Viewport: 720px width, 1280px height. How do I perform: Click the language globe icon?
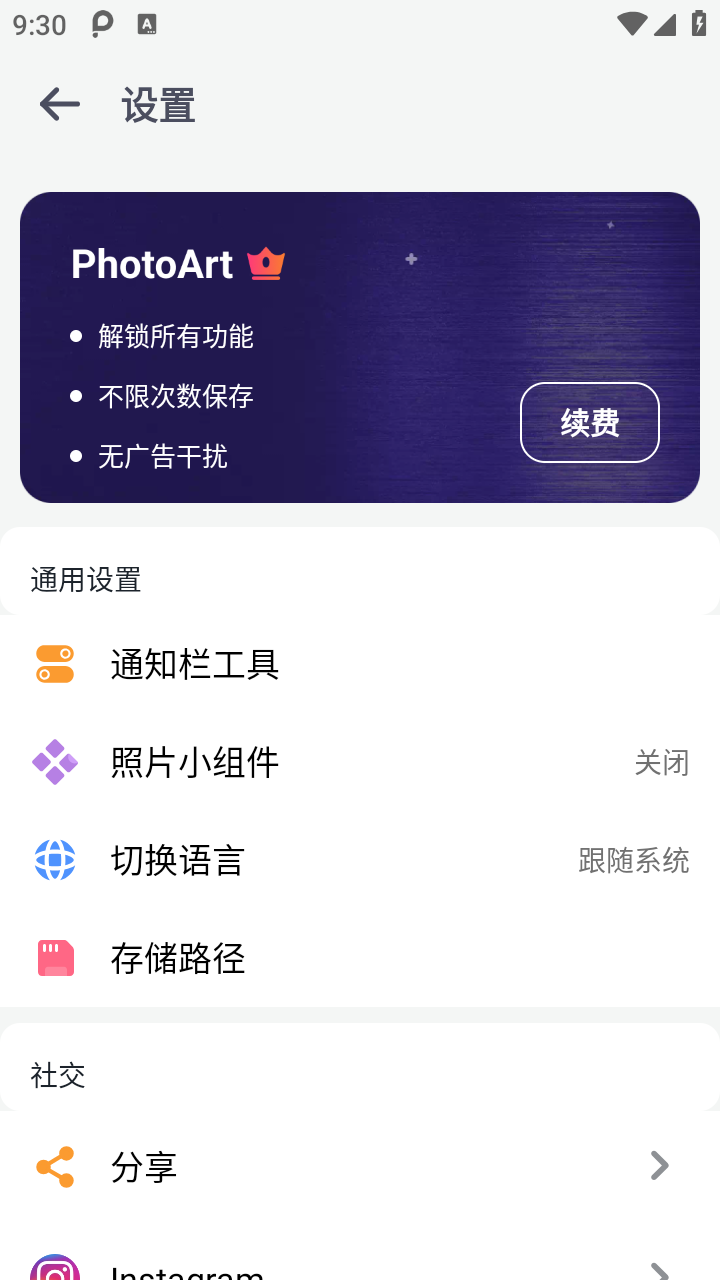(54, 860)
